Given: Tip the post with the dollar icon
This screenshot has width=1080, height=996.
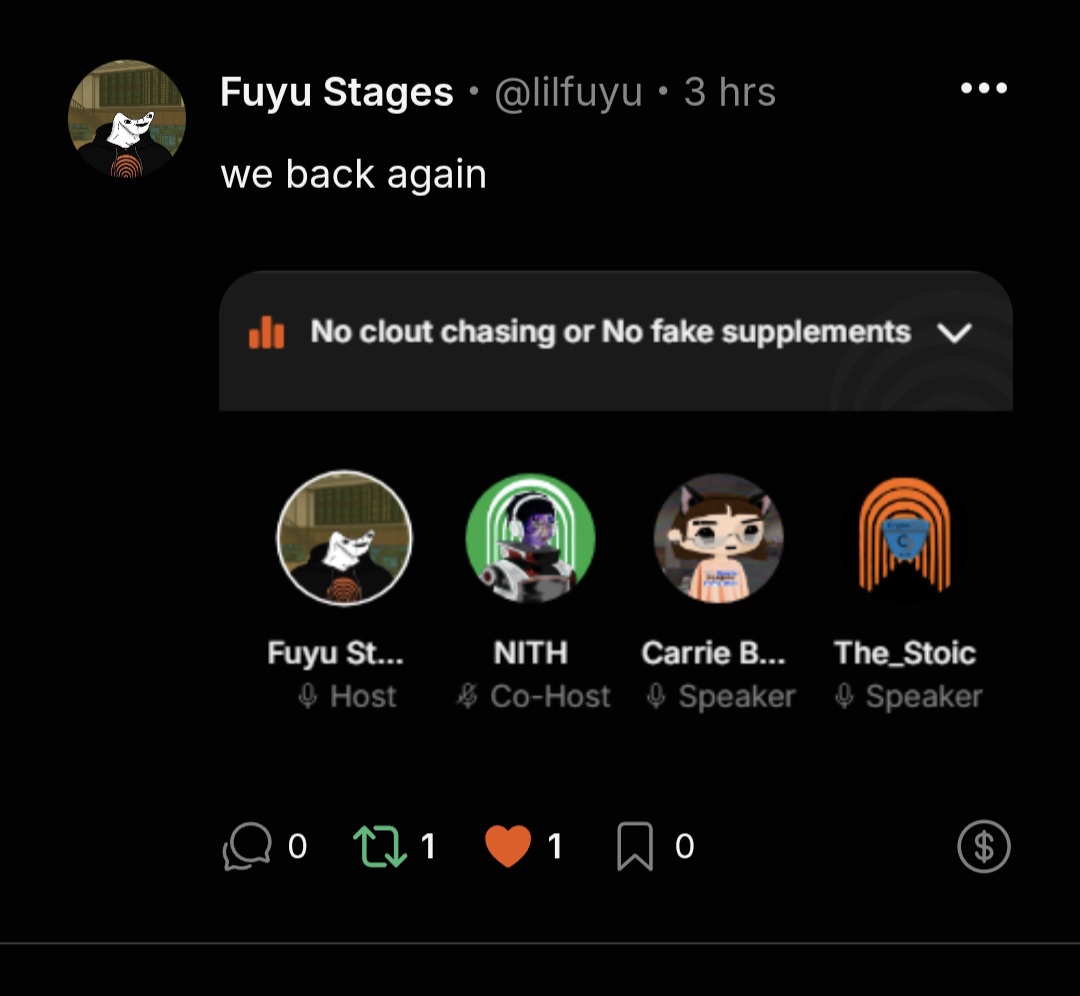Looking at the screenshot, I should click(x=984, y=847).
